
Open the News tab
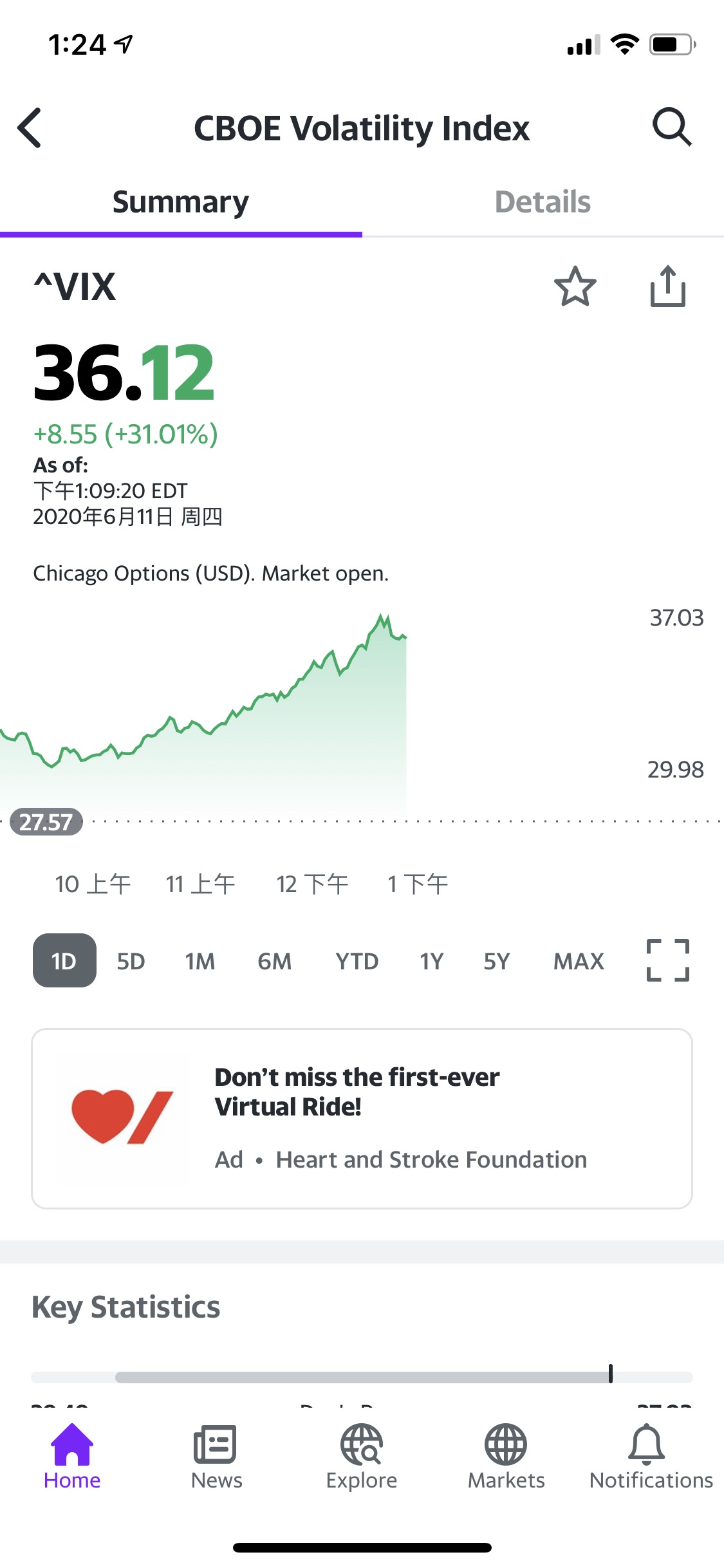[216, 1457]
